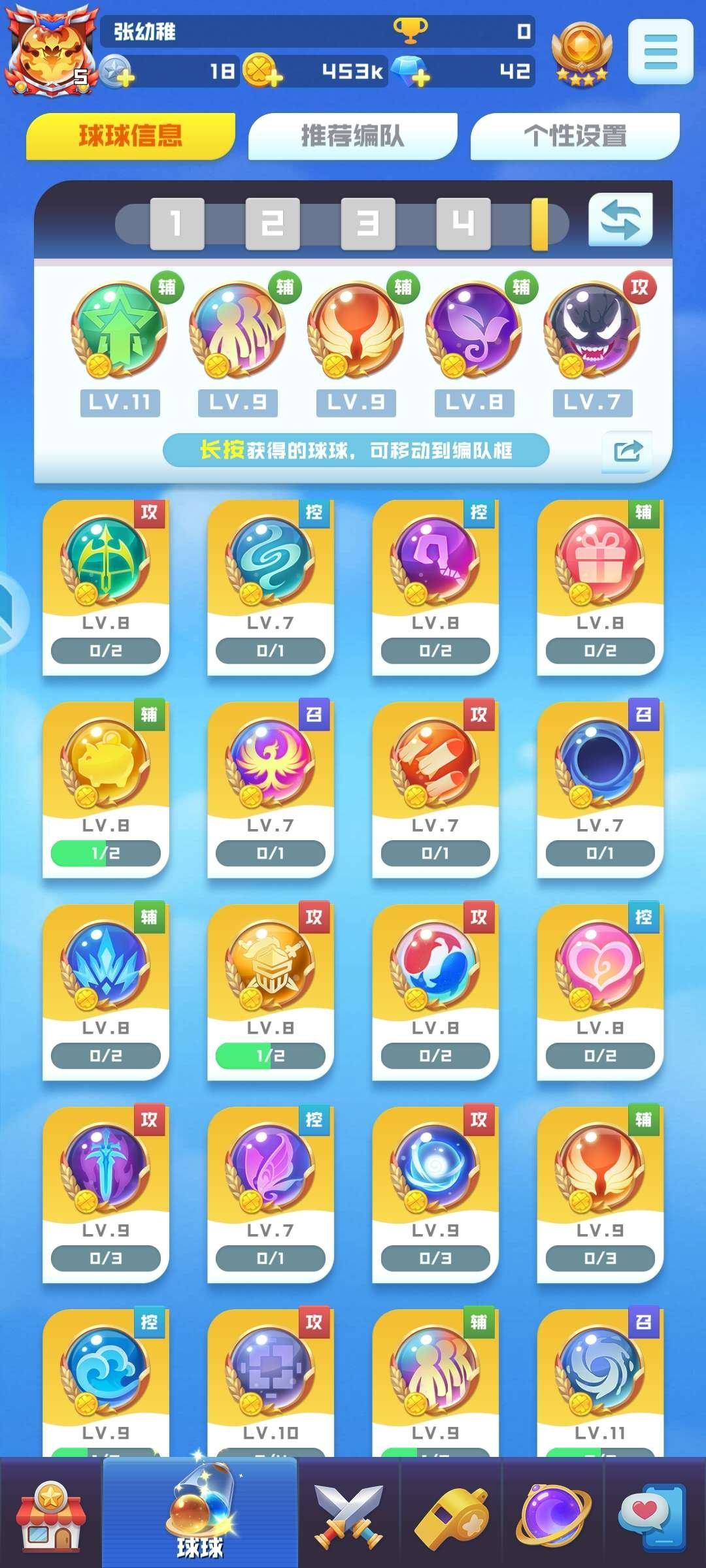The width and height of the screenshot is (706, 1568).
Task: Open the shop in bottom navigation
Action: pyautogui.click(x=51, y=1517)
